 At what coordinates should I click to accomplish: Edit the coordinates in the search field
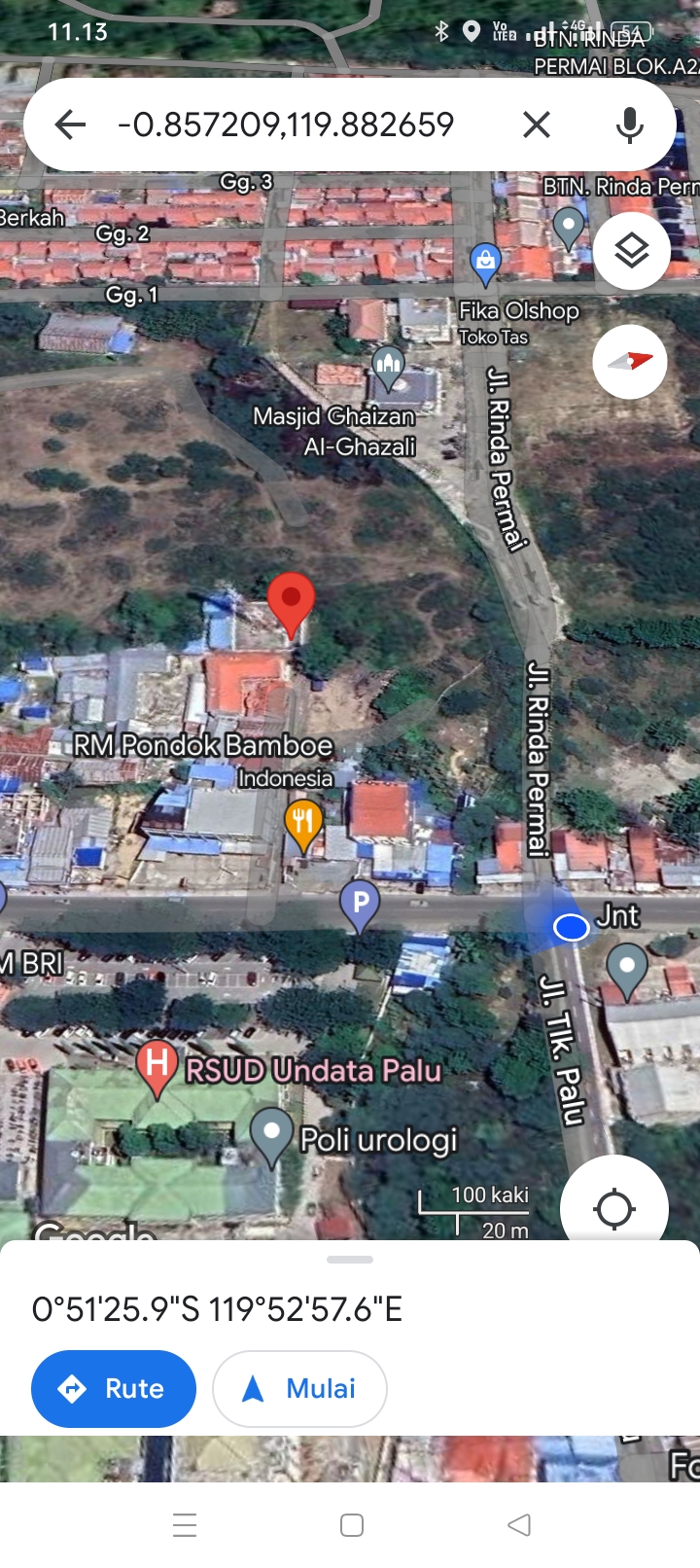click(x=286, y=125)
